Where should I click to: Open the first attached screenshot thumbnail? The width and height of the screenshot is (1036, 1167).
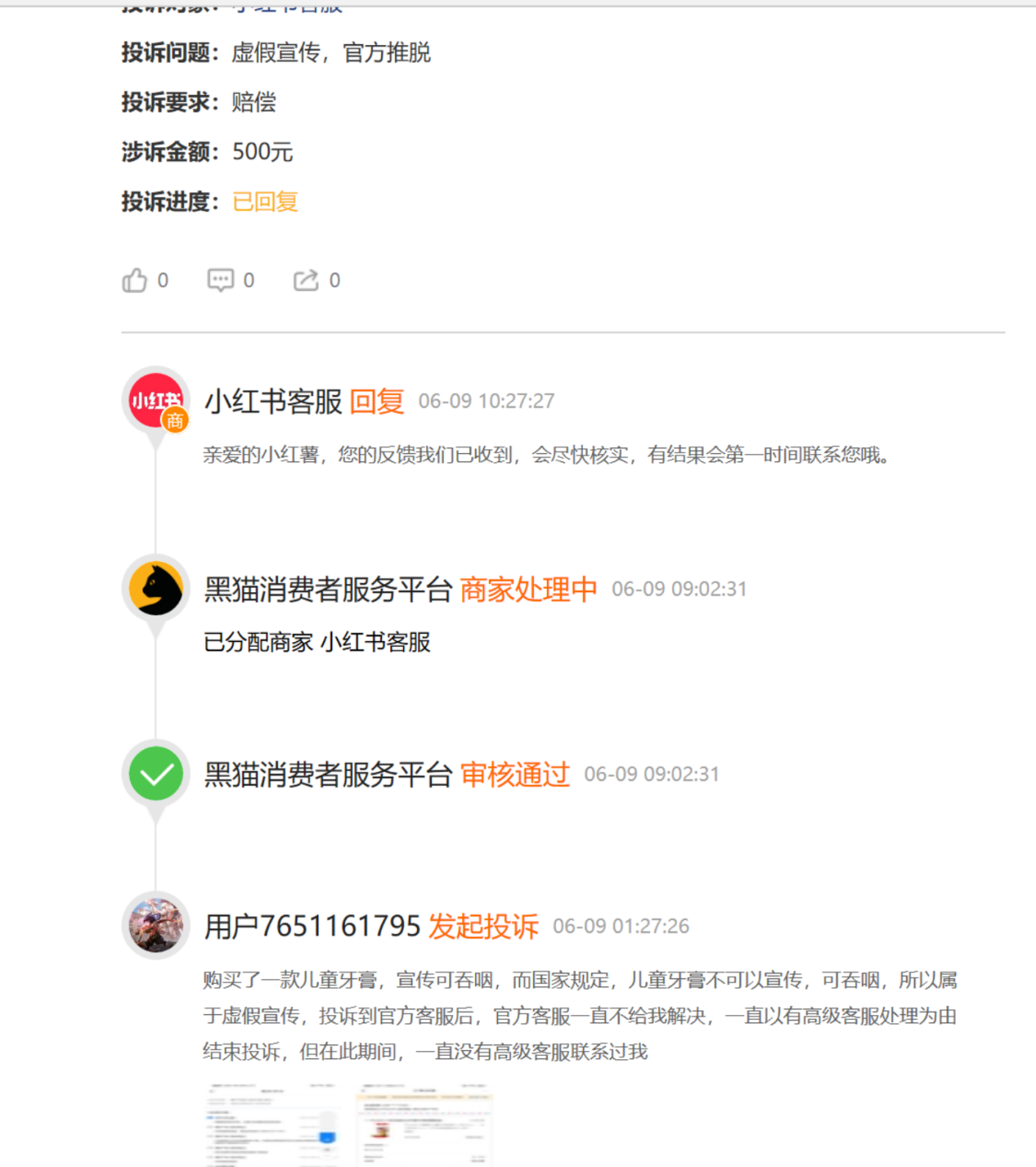click(272, 1125)
